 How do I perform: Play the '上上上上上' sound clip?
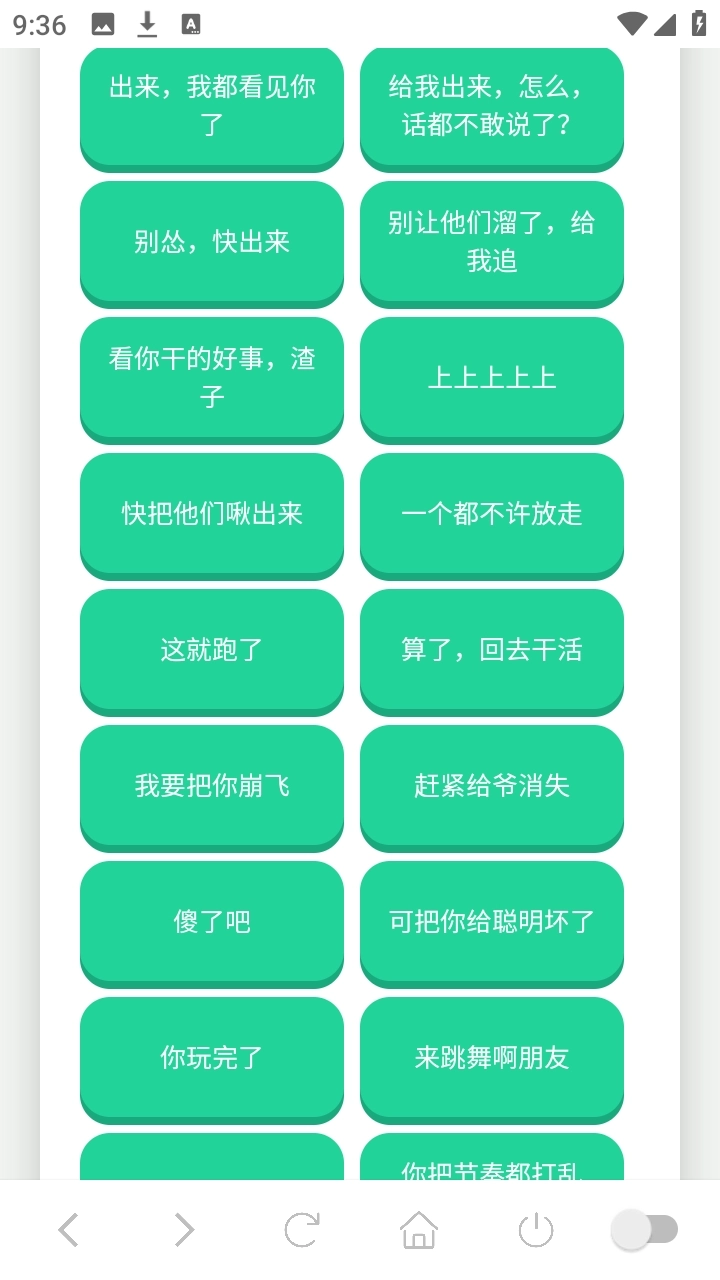pyautogui.click(x=492, y=378)
